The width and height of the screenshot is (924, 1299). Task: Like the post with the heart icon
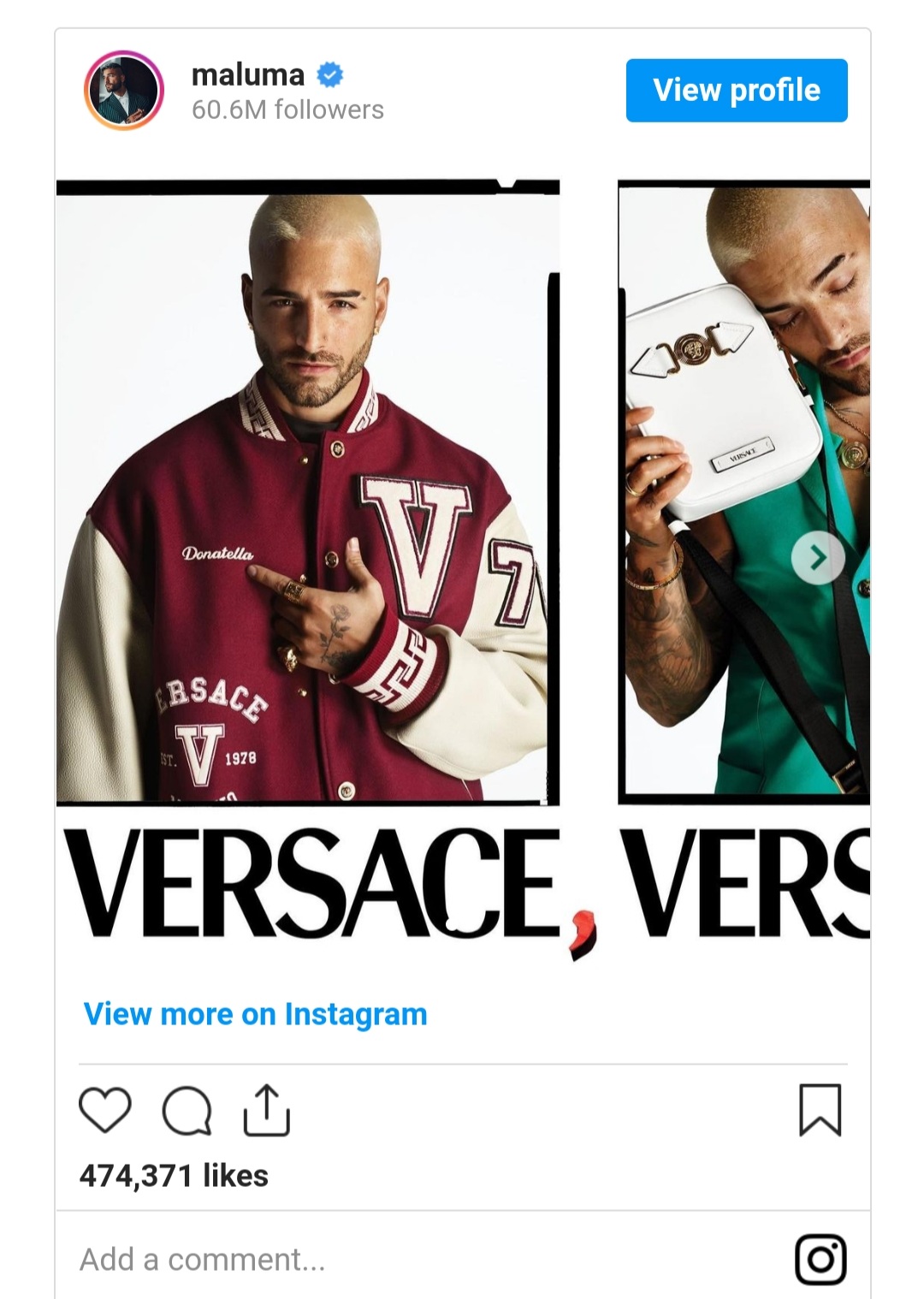[x=104, y=1110]
